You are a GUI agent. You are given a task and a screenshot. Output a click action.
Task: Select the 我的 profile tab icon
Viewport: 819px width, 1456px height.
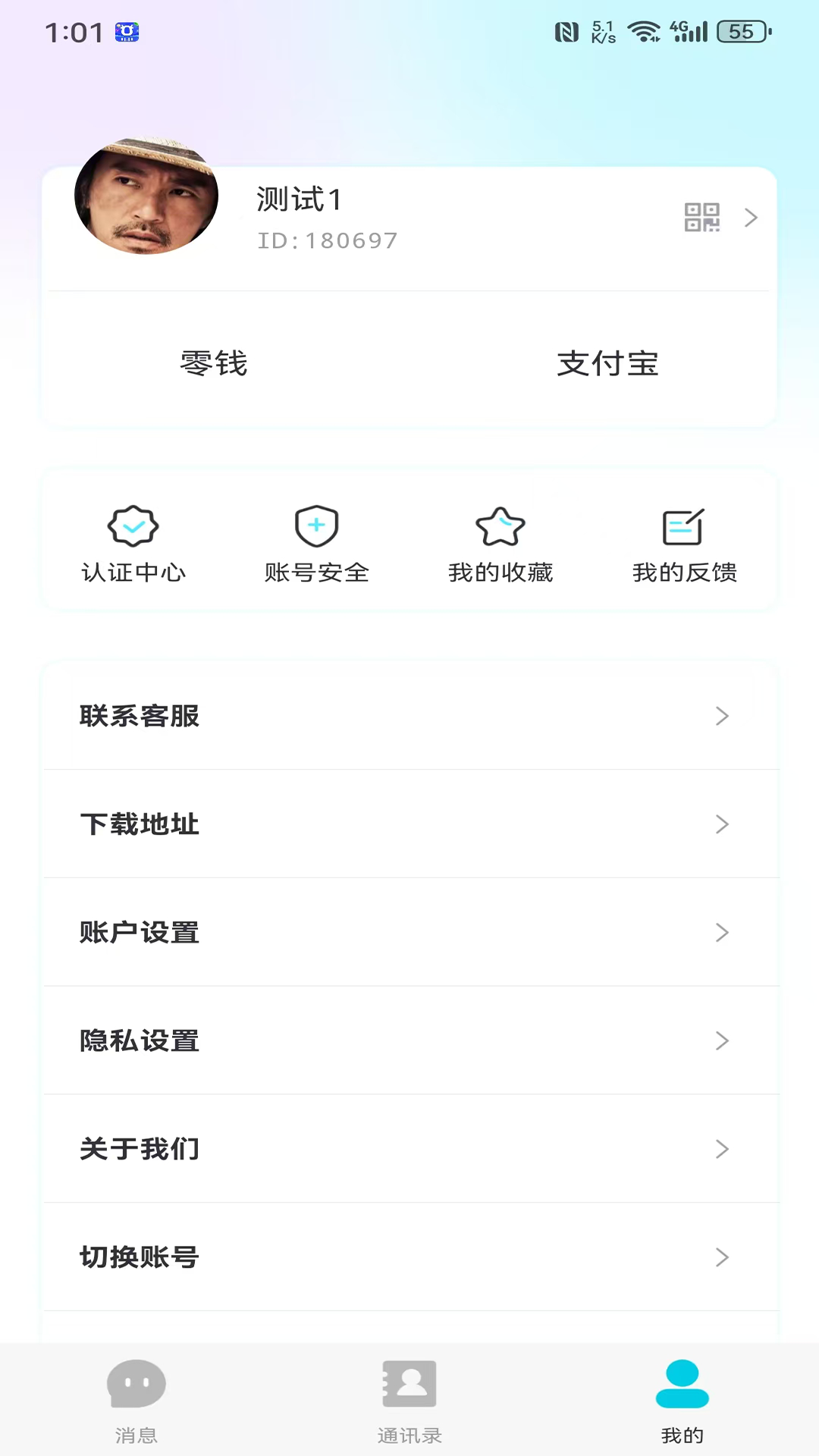click(683, 1383)
